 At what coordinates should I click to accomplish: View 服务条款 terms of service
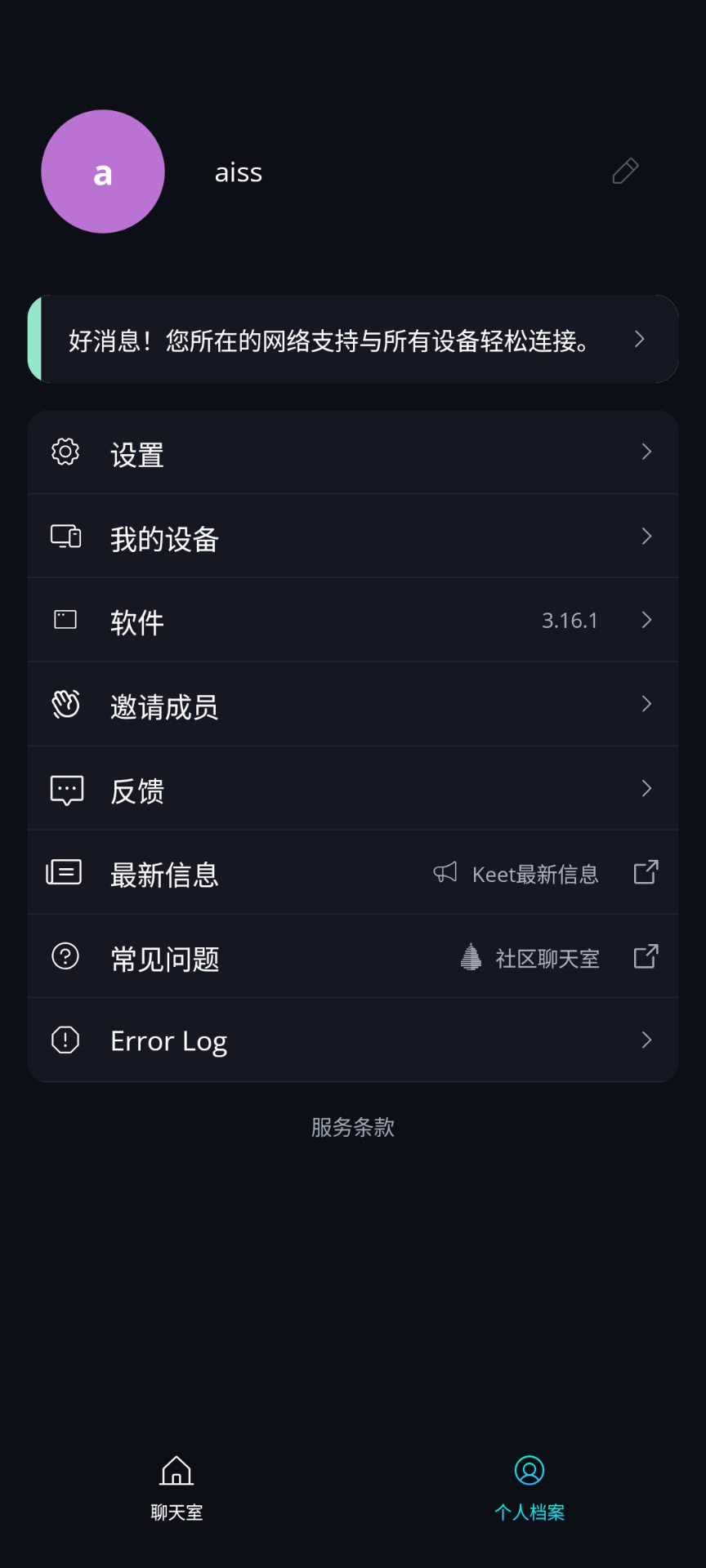pyautogui.click(x=353, y=1128)
